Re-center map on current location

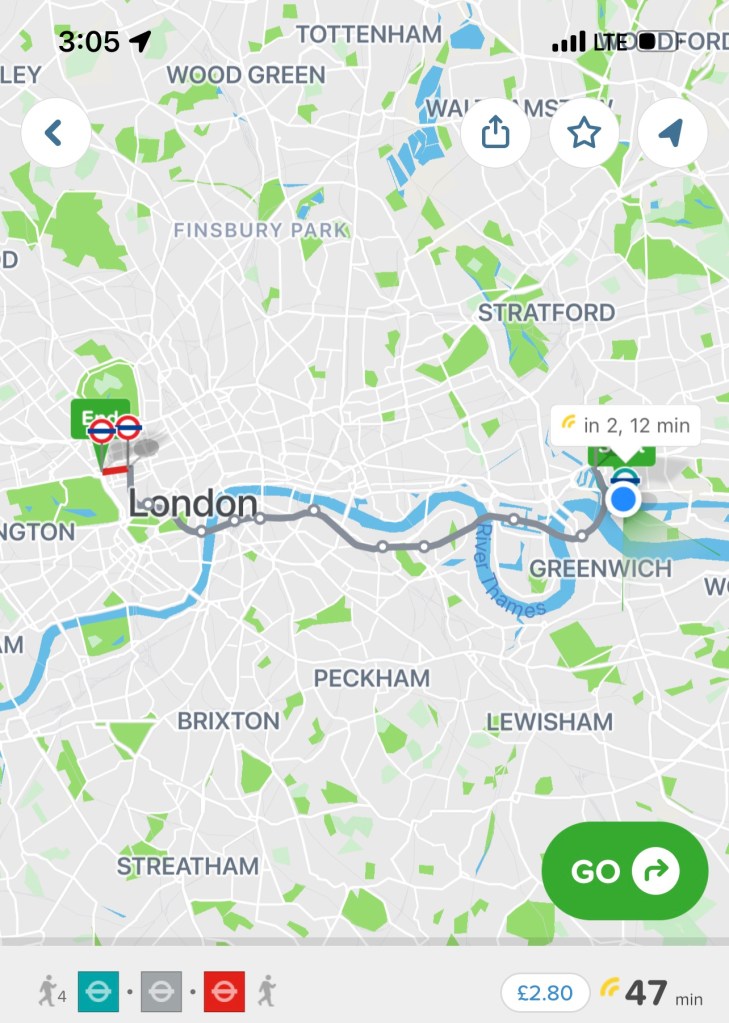tap(672, 133)
